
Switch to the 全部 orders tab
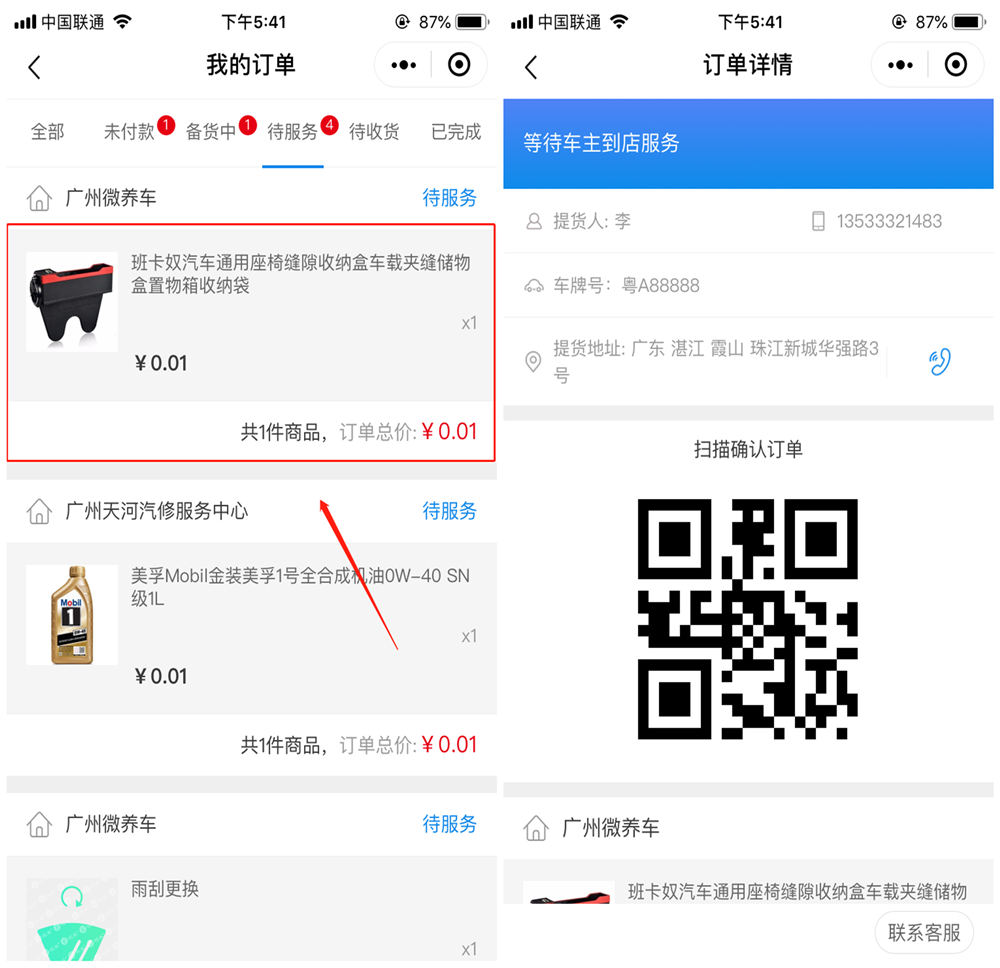47,132
